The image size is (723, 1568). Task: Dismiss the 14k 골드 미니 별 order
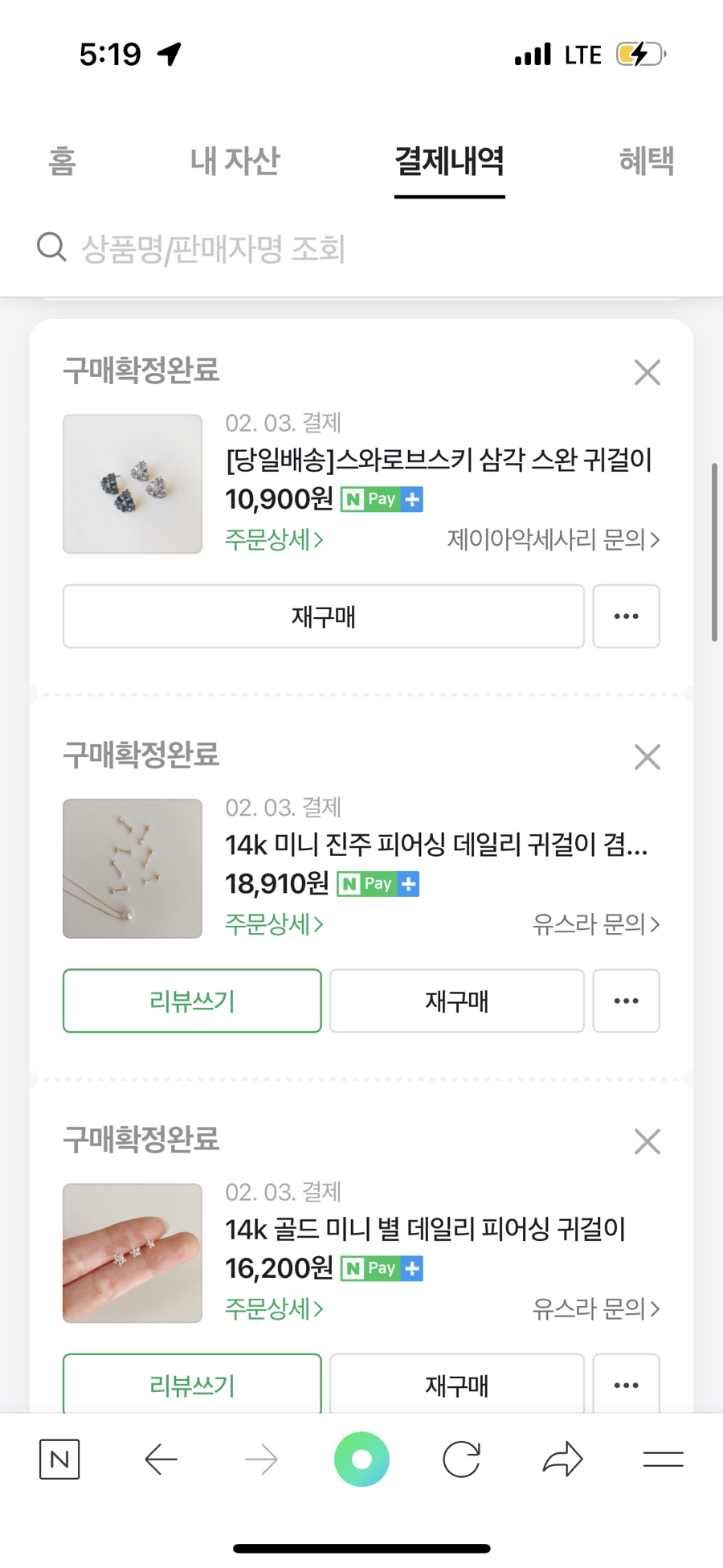coord(647,1141)
